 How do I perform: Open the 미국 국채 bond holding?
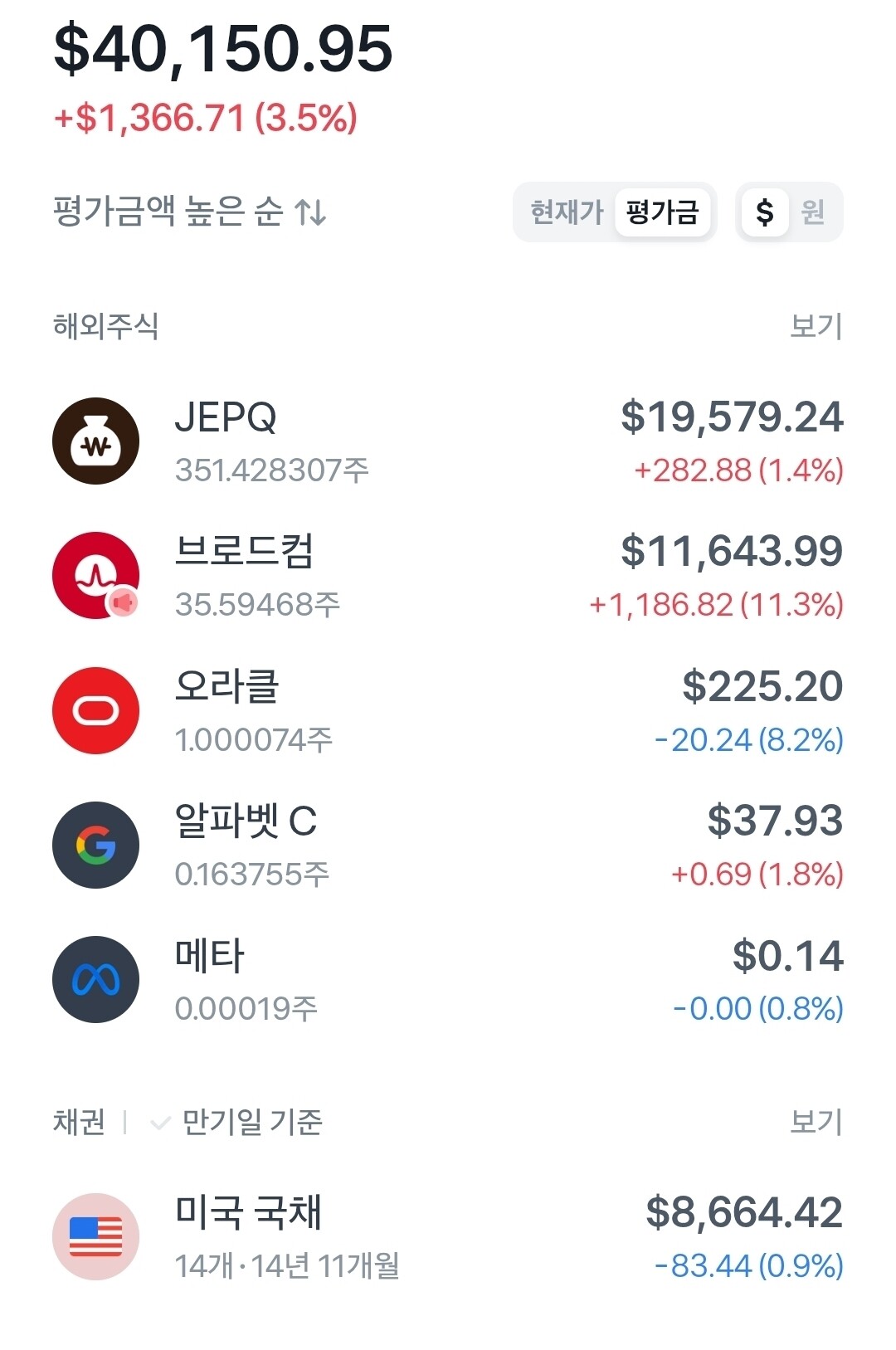pos(448,1236)
